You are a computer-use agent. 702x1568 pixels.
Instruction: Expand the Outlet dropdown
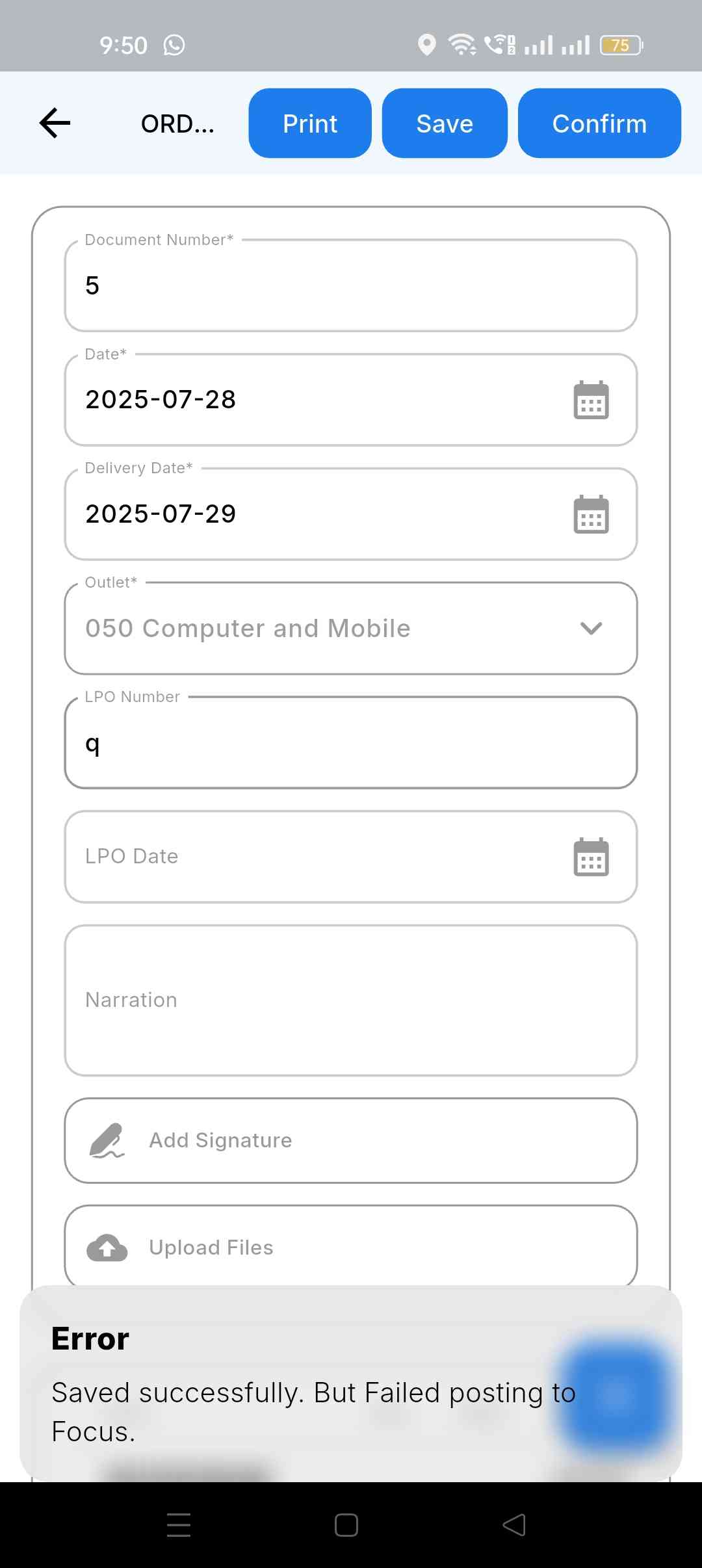(x=351, y=629)
